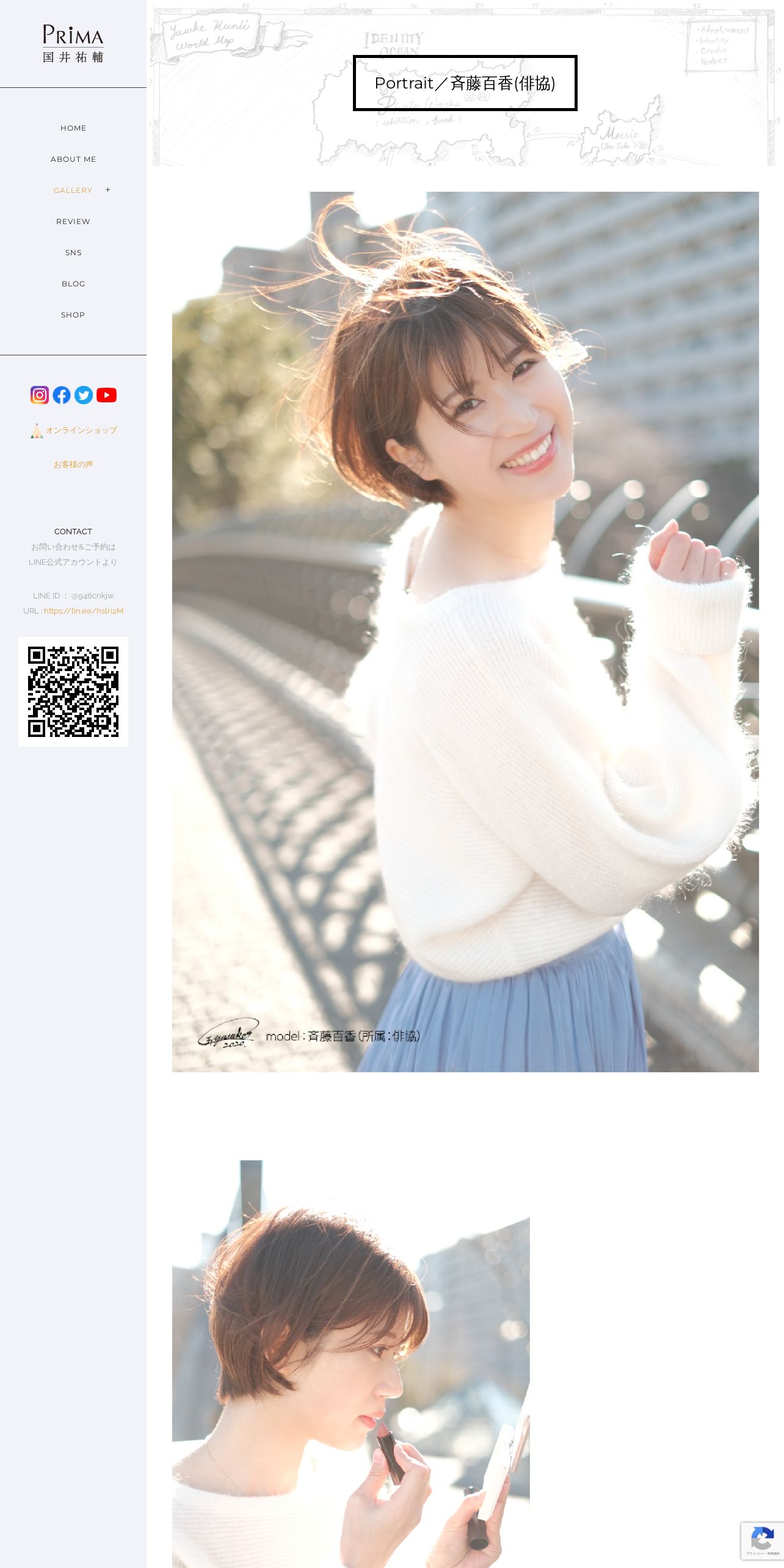Visit the BLOG page

[73, 284]
